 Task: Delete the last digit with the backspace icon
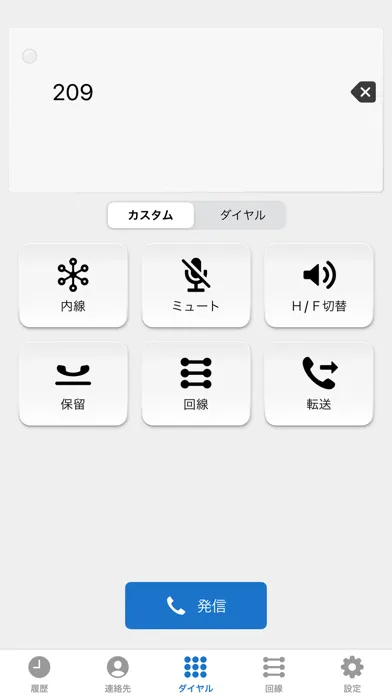click(x=364, y=92)
